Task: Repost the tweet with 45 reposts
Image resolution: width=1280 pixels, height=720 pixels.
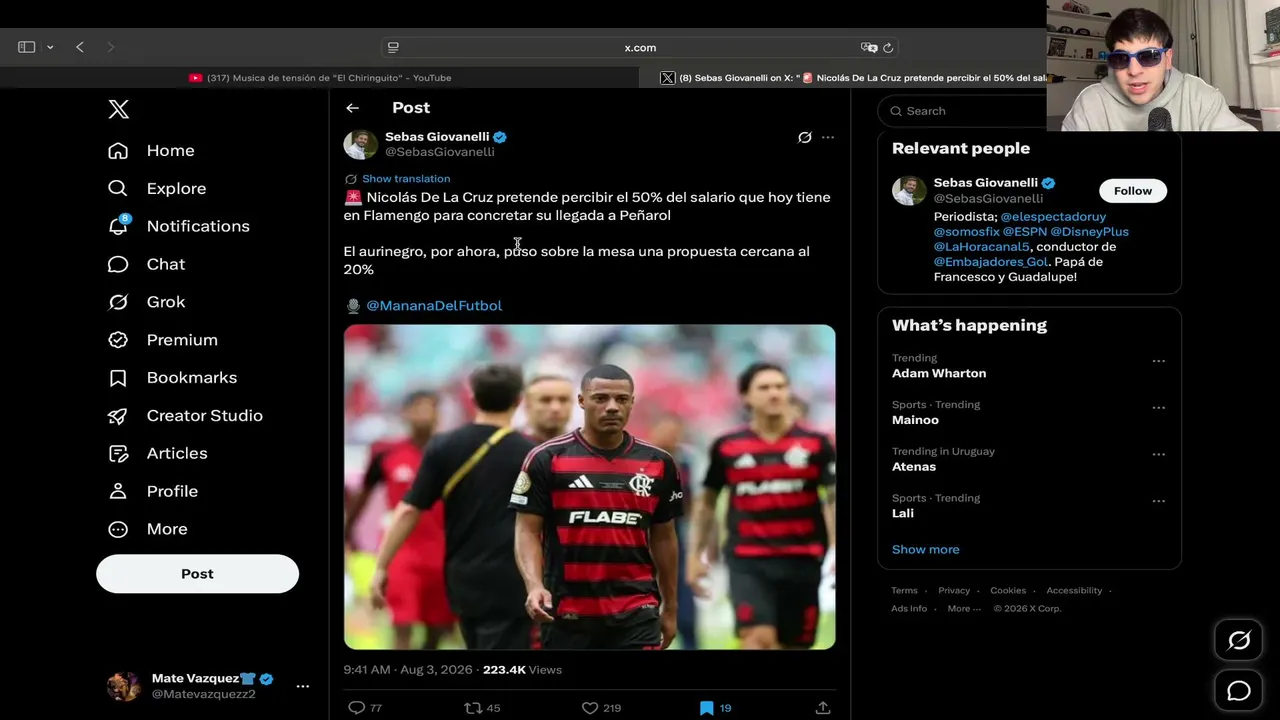Action: [482, 708]
